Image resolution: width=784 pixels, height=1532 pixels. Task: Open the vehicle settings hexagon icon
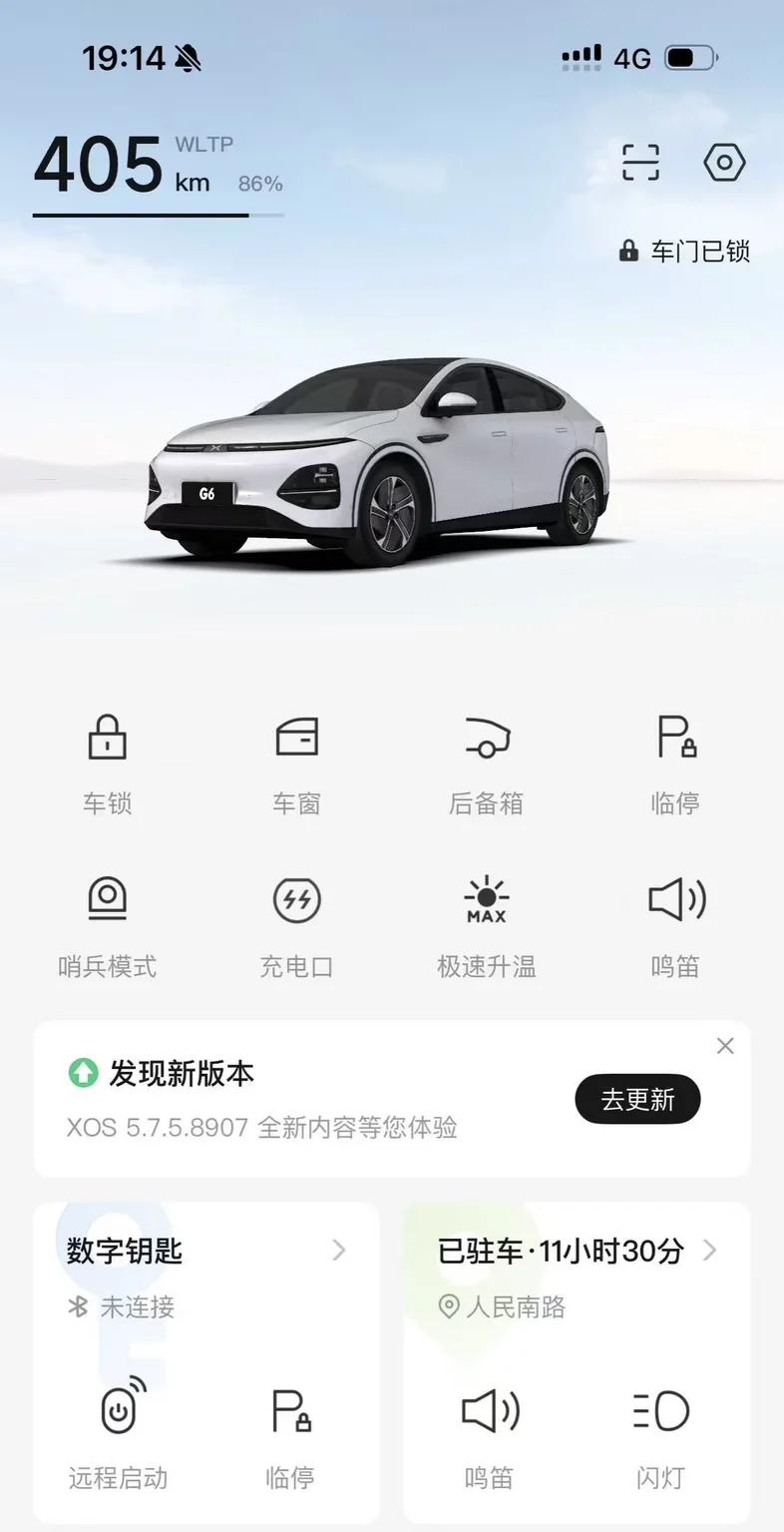pos(724,162)
